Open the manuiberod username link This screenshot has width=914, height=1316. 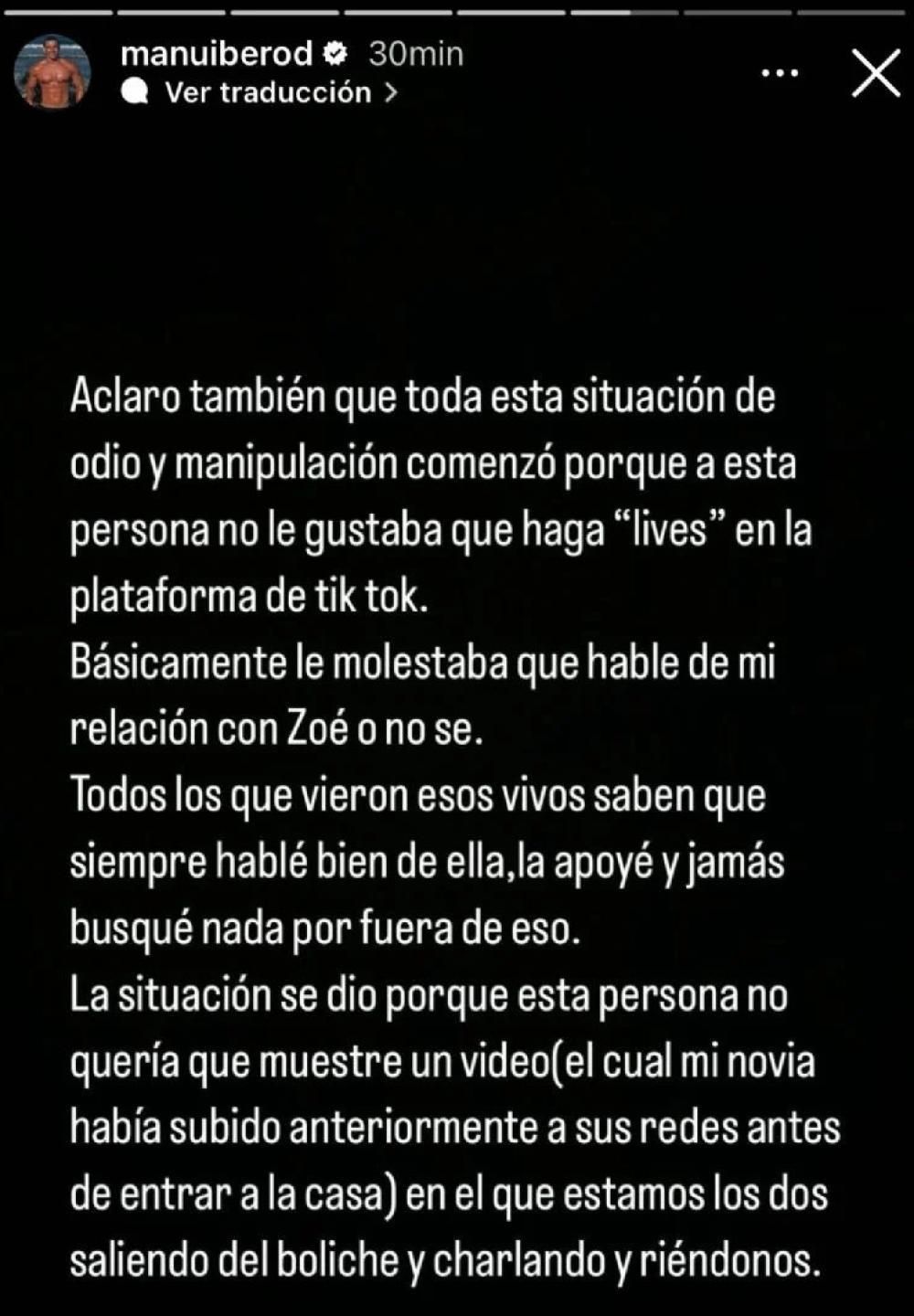pos(216,54)
